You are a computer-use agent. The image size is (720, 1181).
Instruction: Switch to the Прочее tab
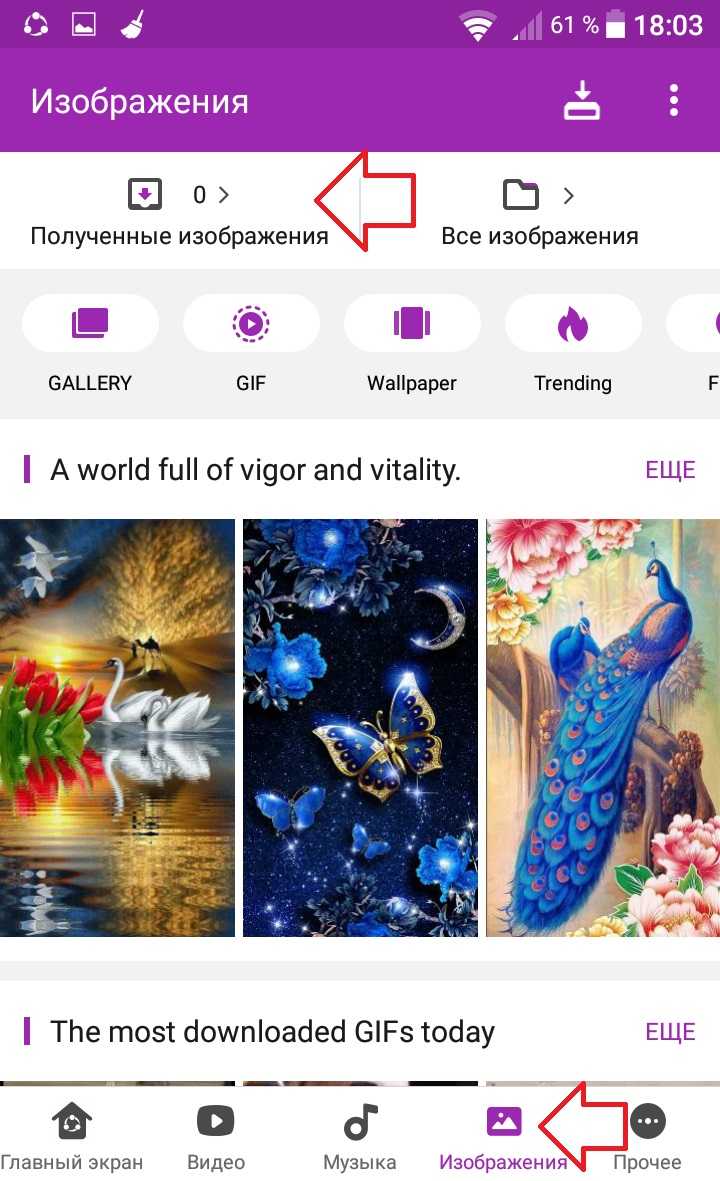[648, 1137]
